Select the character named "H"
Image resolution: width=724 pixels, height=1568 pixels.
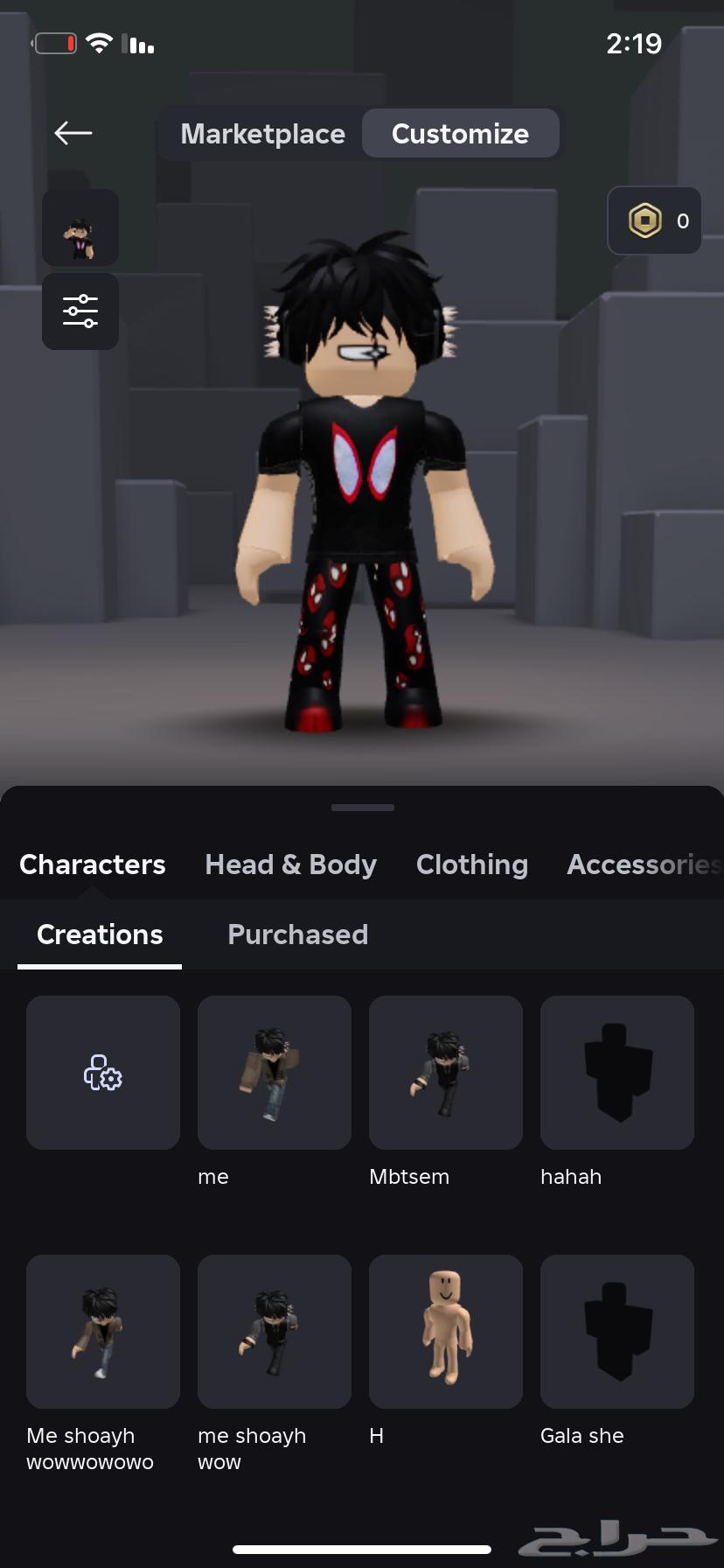pyautogui.click(x=446, y=1332)
